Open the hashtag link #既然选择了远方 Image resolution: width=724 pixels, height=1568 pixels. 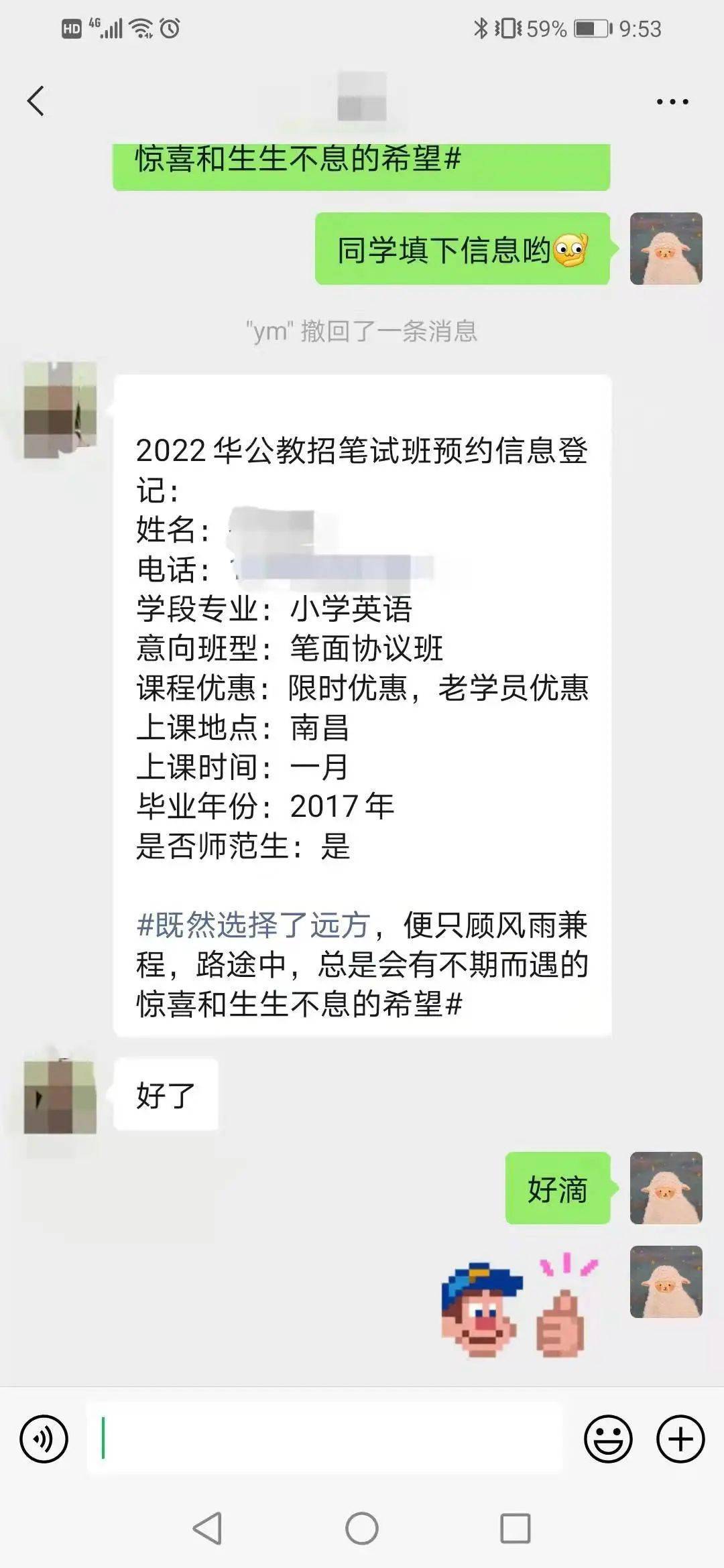pyautogui.click(x=253, y=925)
